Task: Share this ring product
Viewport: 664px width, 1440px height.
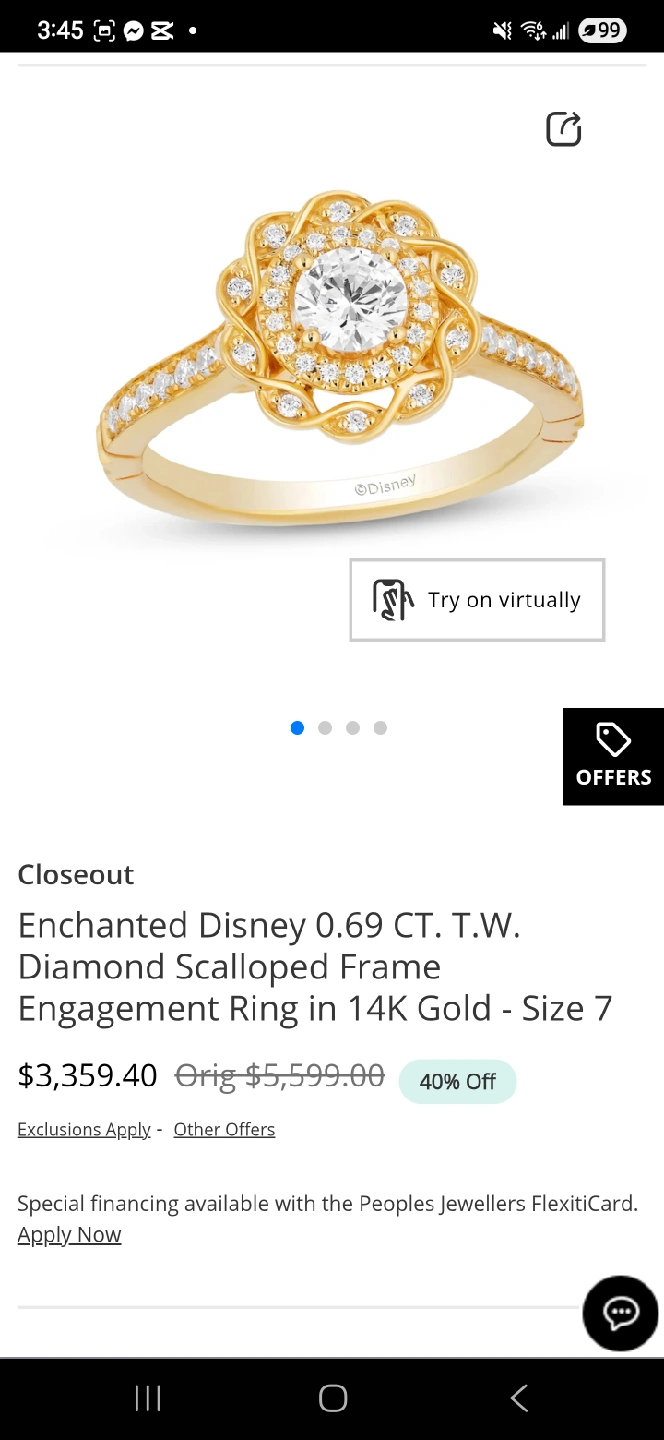Action: (x=563, y=129)
